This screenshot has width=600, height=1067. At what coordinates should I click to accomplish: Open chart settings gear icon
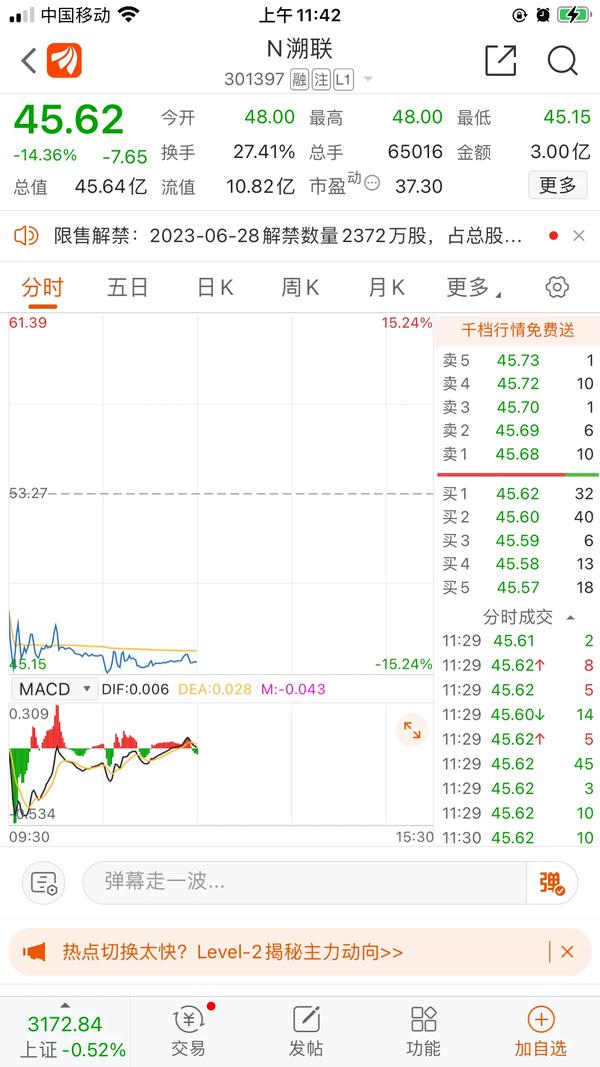click(557, 287)
